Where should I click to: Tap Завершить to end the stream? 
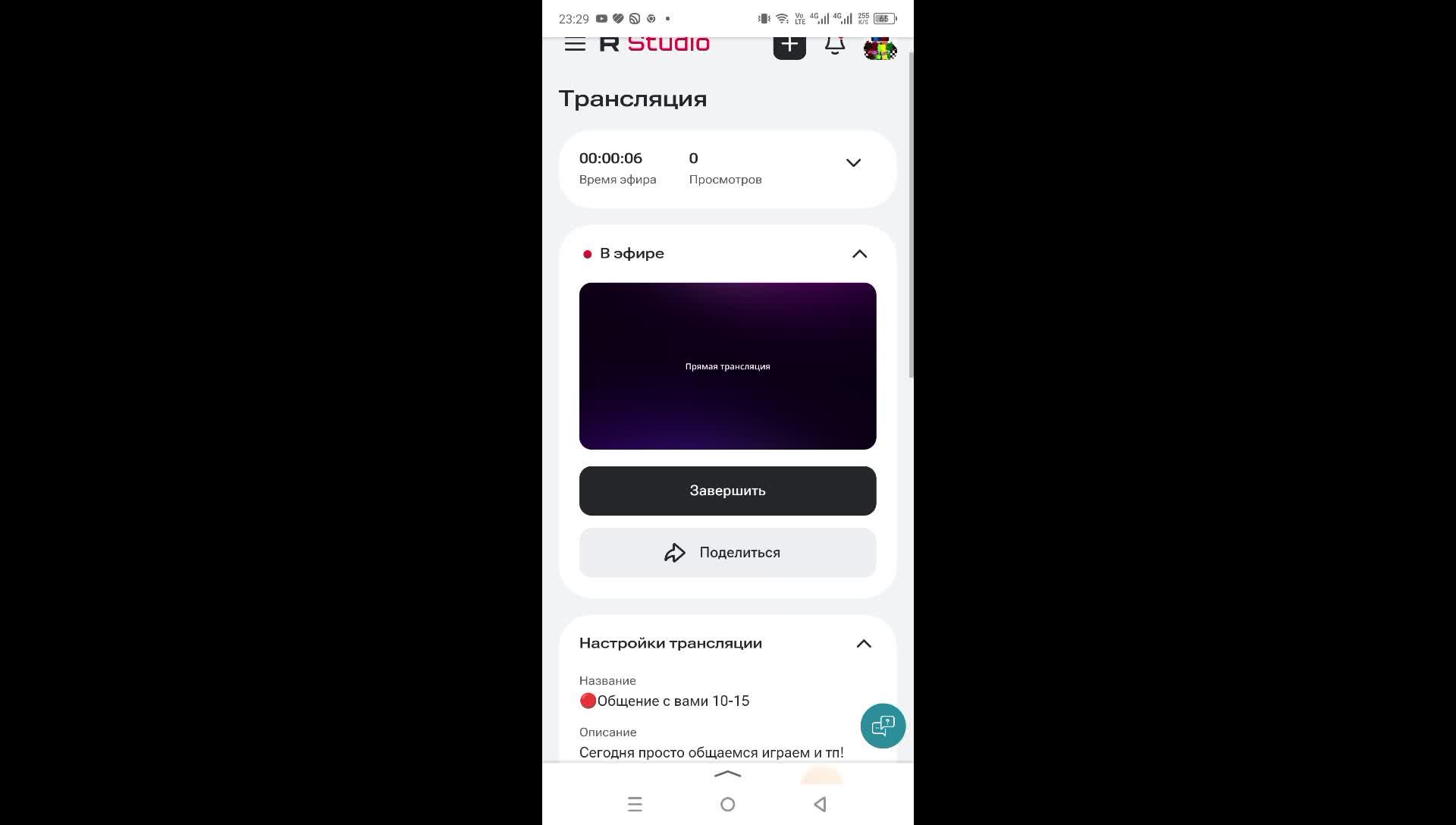click(727, 491)
